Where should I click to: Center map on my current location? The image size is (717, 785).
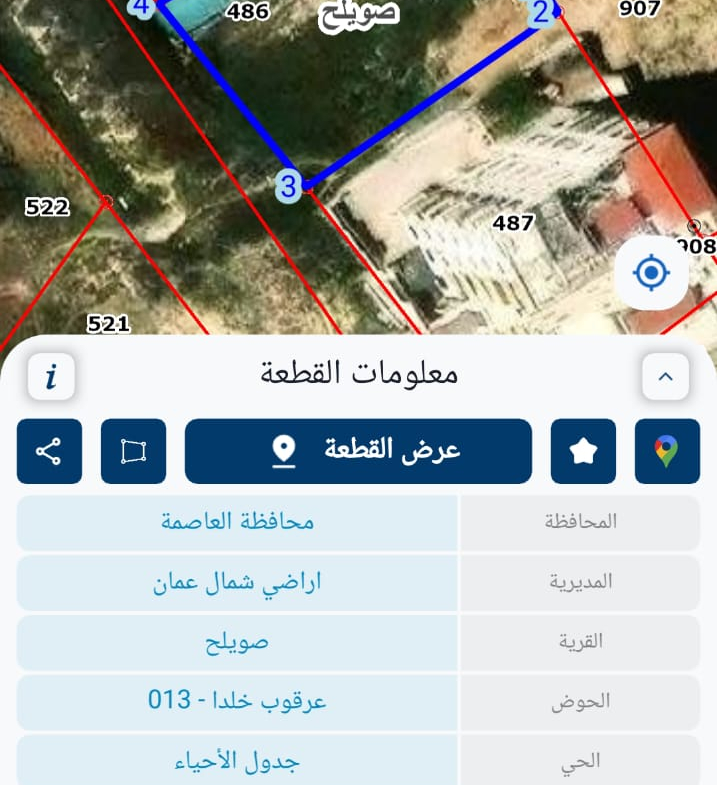(x=651, y=272)
